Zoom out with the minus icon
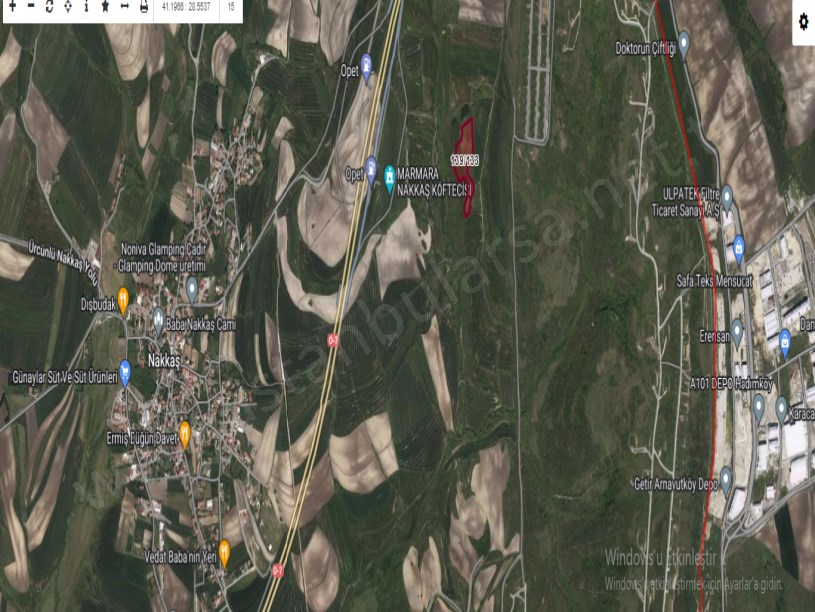Screen dimensions: 815x612 (x=31, y=6)
